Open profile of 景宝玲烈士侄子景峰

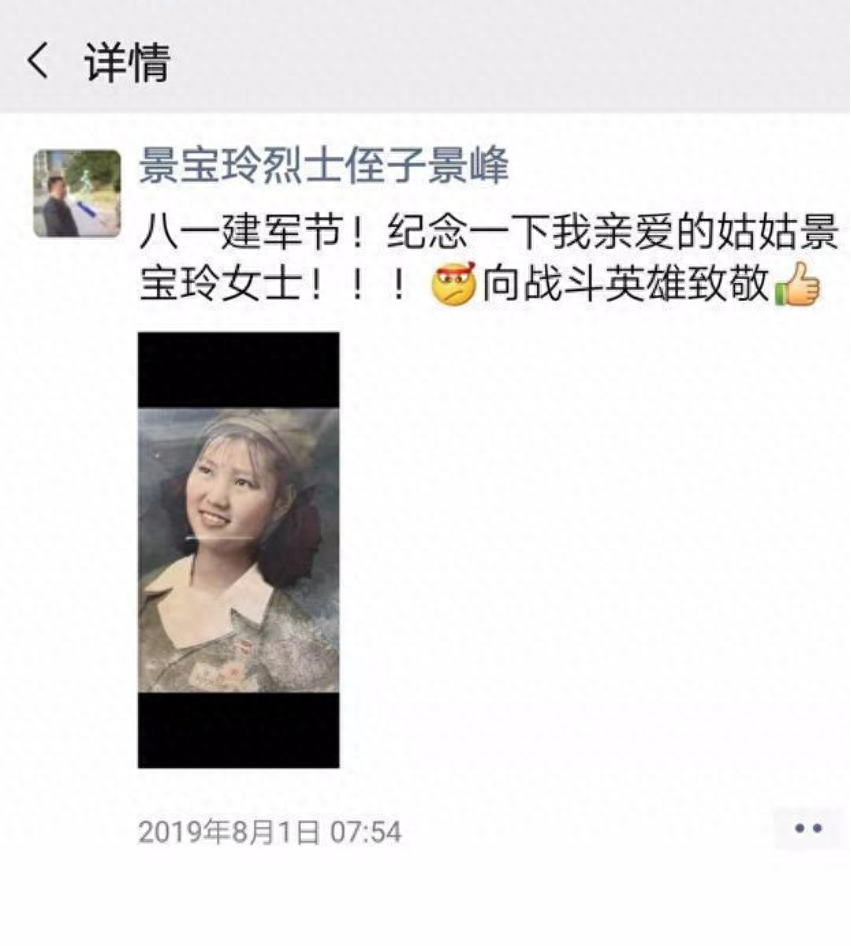(323, 166)
